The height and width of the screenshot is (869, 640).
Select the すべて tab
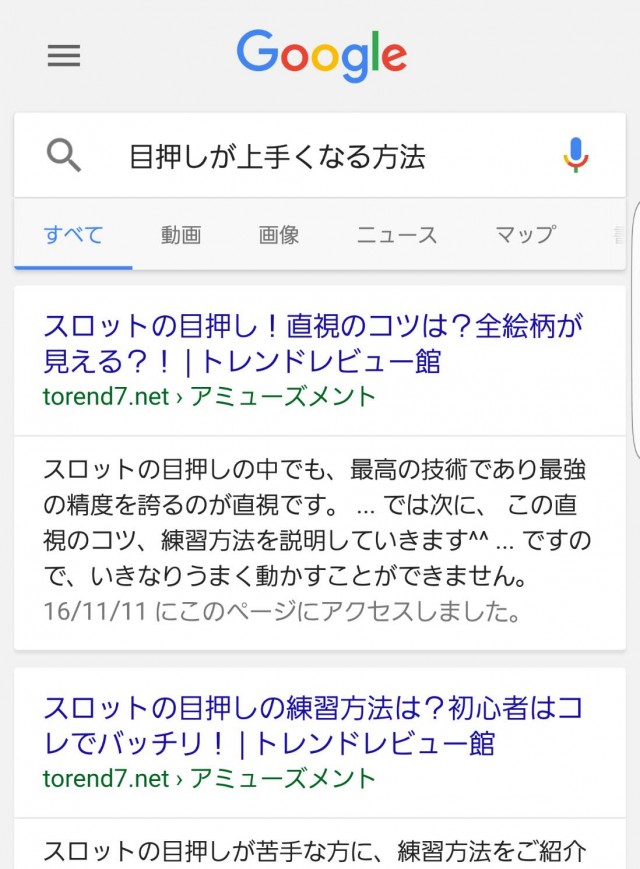click(73, 235)
